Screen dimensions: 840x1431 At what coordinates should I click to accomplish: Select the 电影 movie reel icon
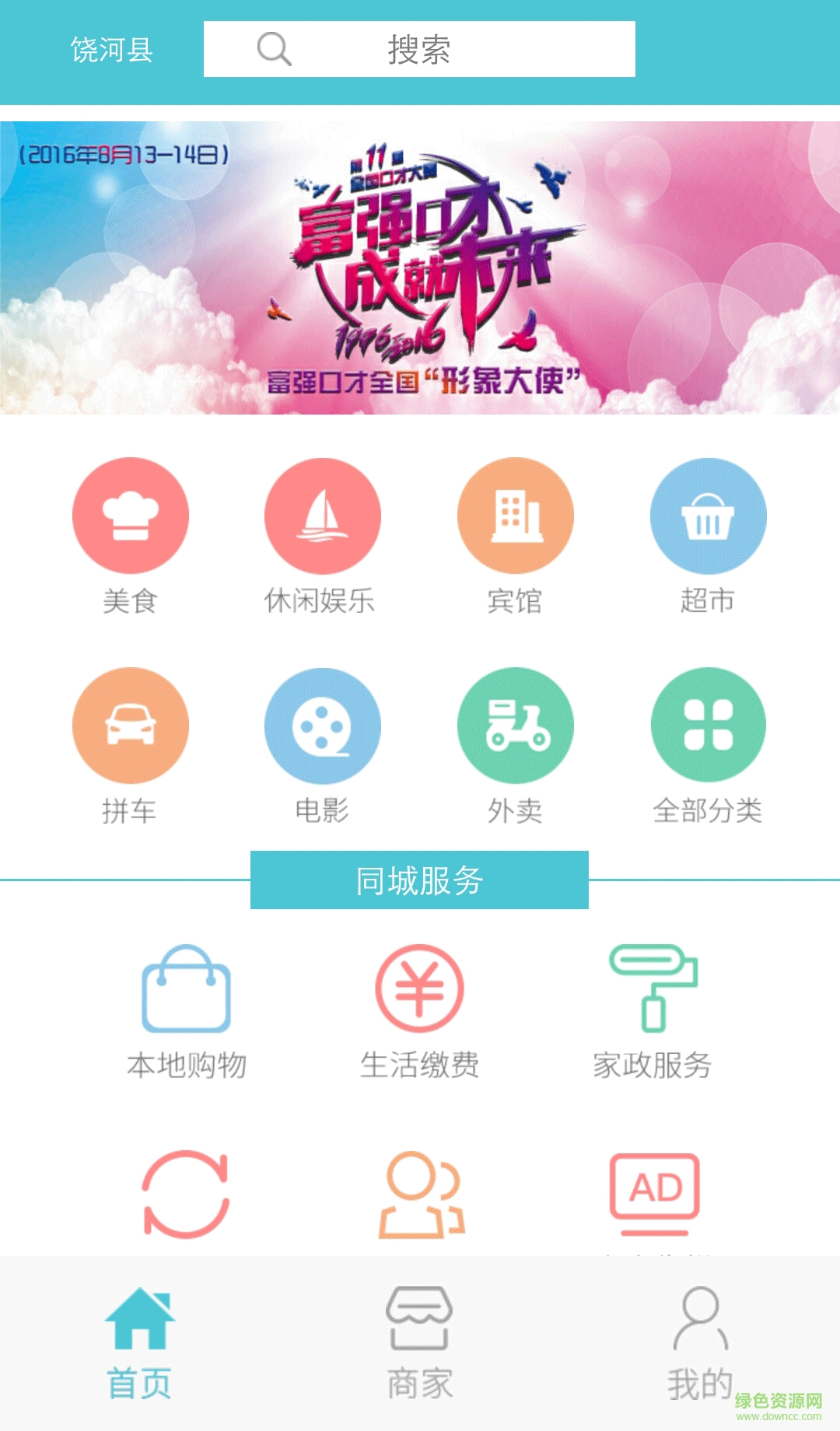tap(323, 724)
